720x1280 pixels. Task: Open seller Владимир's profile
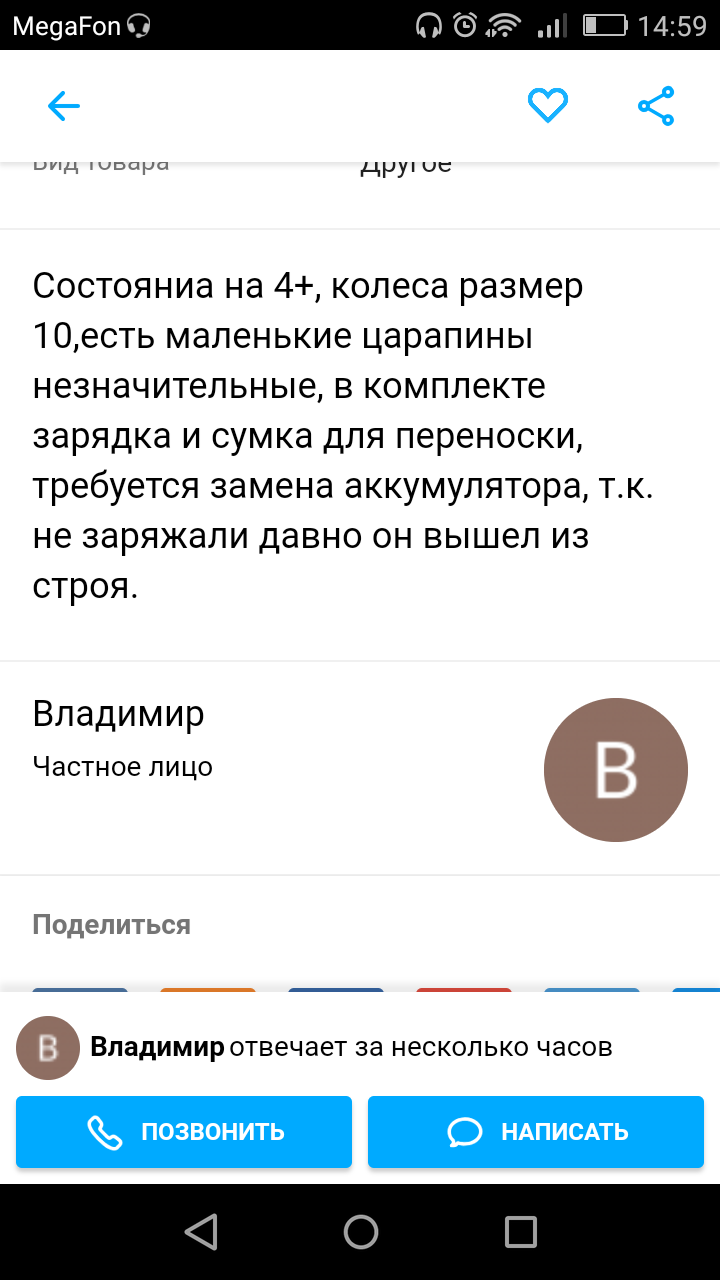coord(360,768)
